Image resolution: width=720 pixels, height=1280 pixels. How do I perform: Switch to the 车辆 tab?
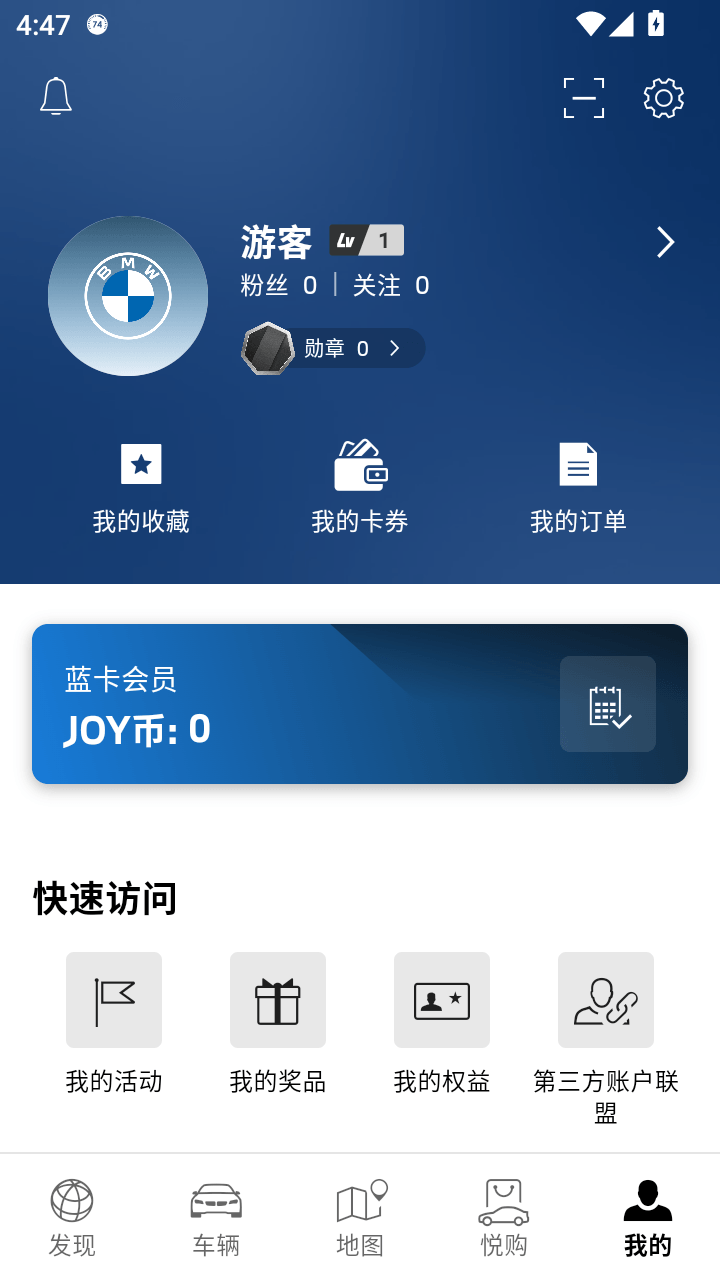coord(216,1218)
